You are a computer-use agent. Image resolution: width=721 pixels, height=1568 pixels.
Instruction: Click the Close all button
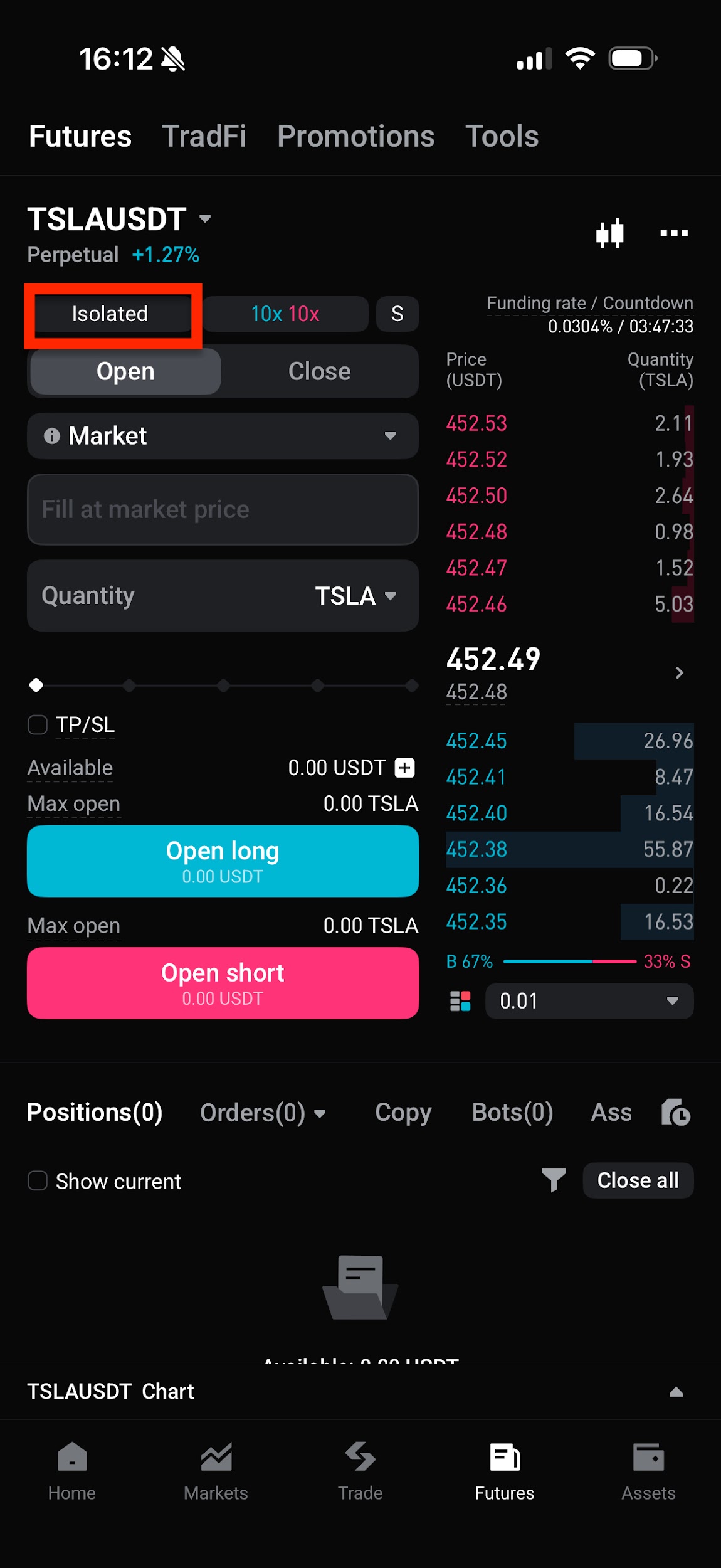pyautogui.click(x=638, y=1180)
